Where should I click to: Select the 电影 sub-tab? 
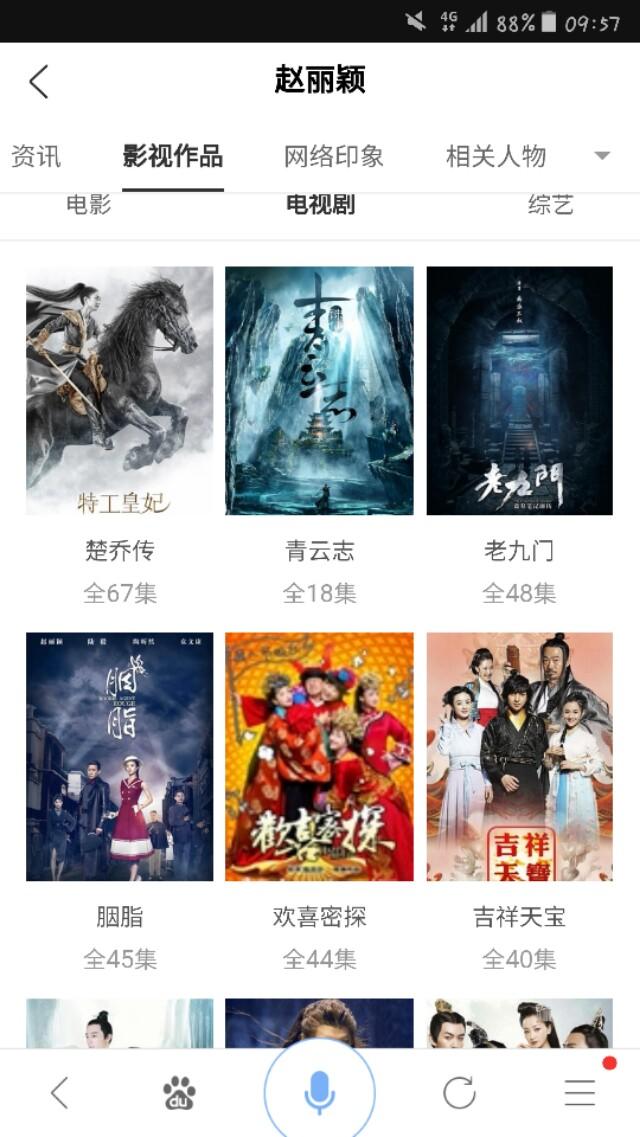[x=89, y=205]
